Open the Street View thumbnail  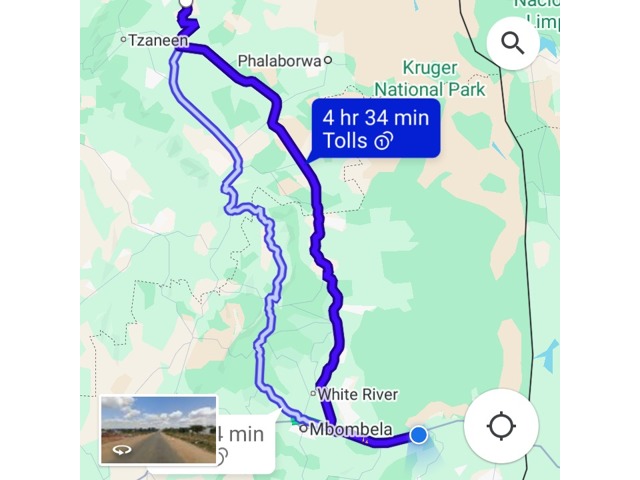pyautogui.click(x=159, y=430)
